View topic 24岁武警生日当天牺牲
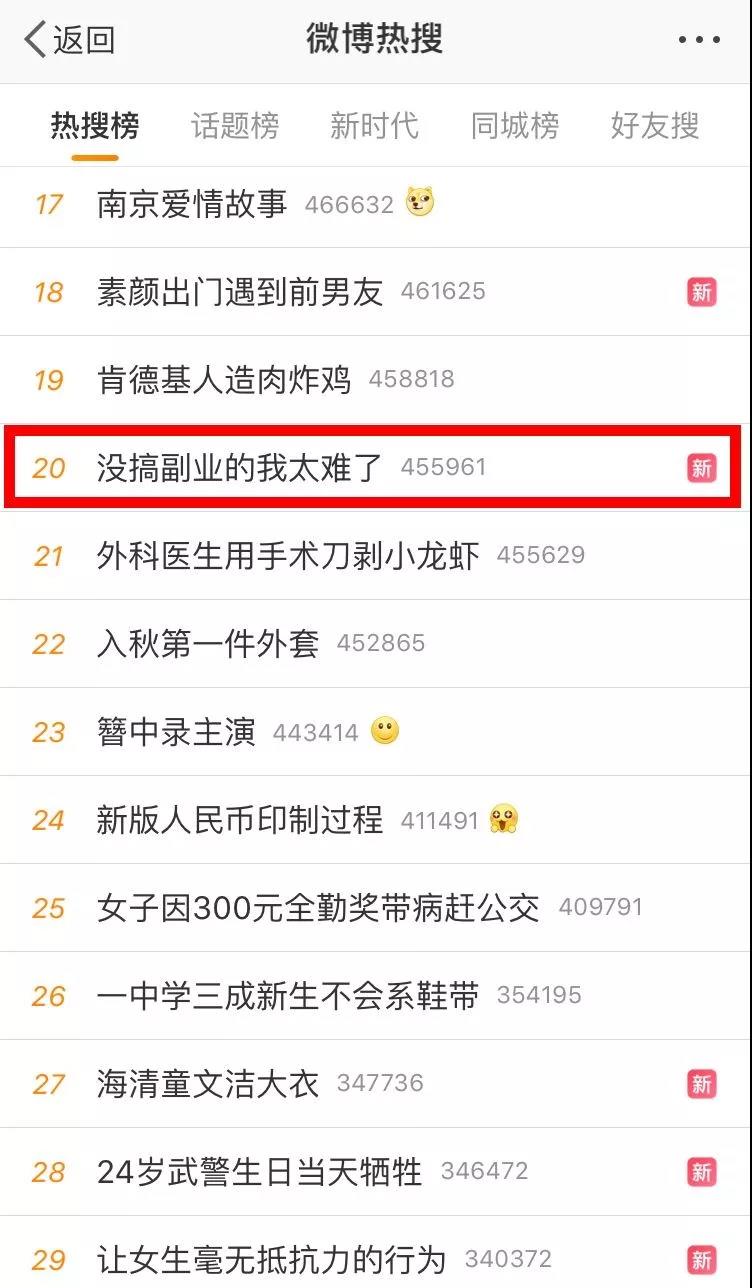This screenshot has width=752, height=1288. 260,1172
